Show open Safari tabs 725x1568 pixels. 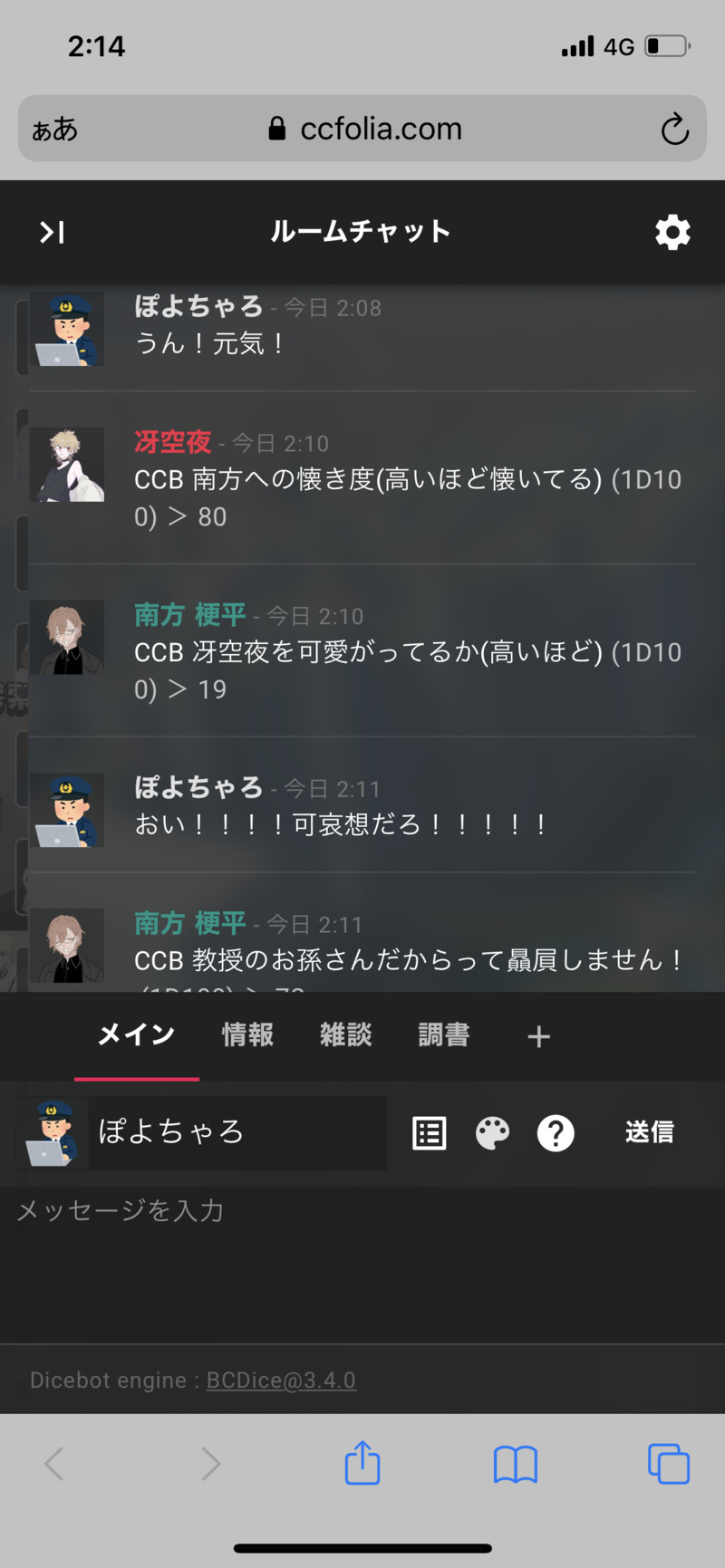[x=668, y=1463]
